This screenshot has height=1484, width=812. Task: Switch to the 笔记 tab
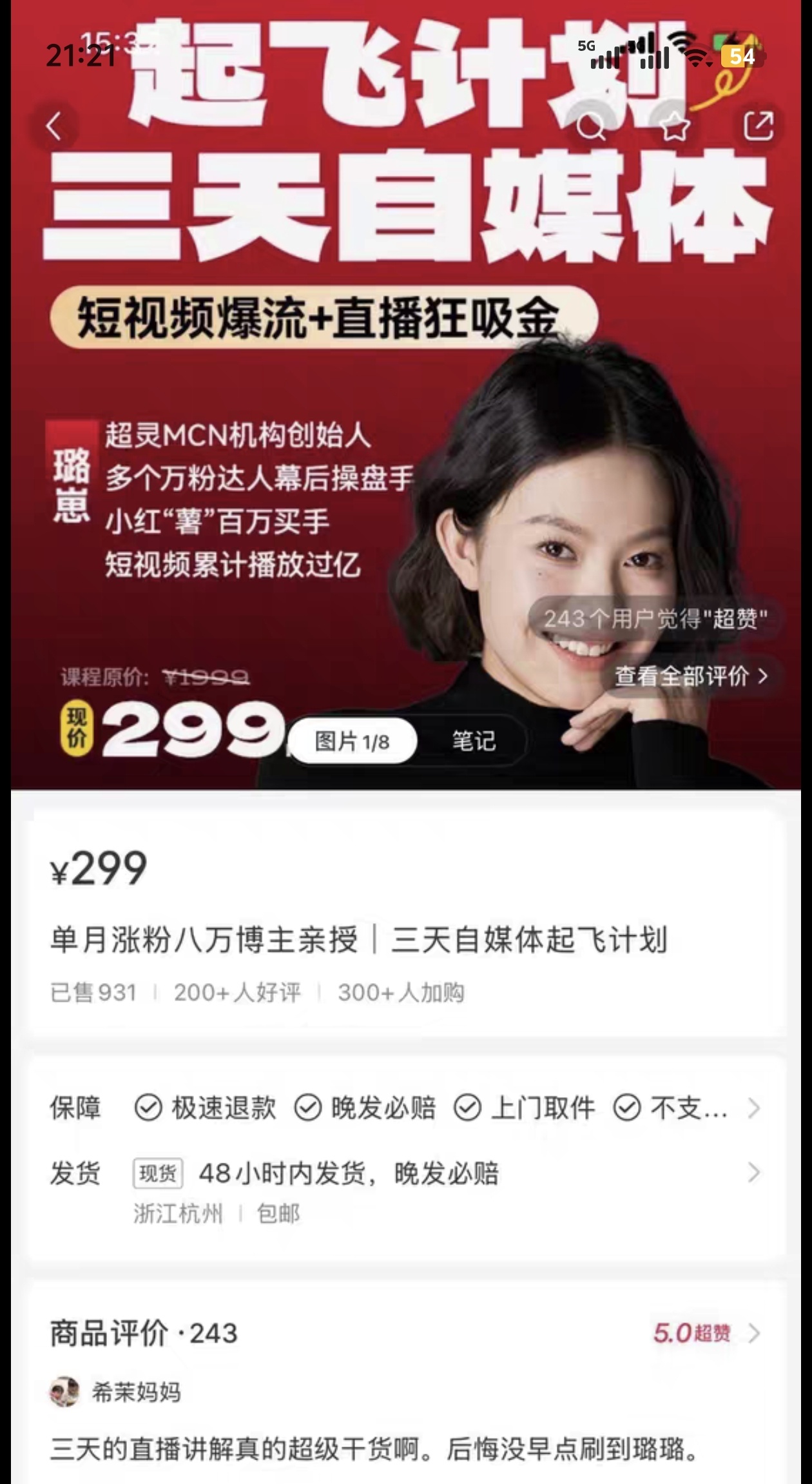[474, 741]
